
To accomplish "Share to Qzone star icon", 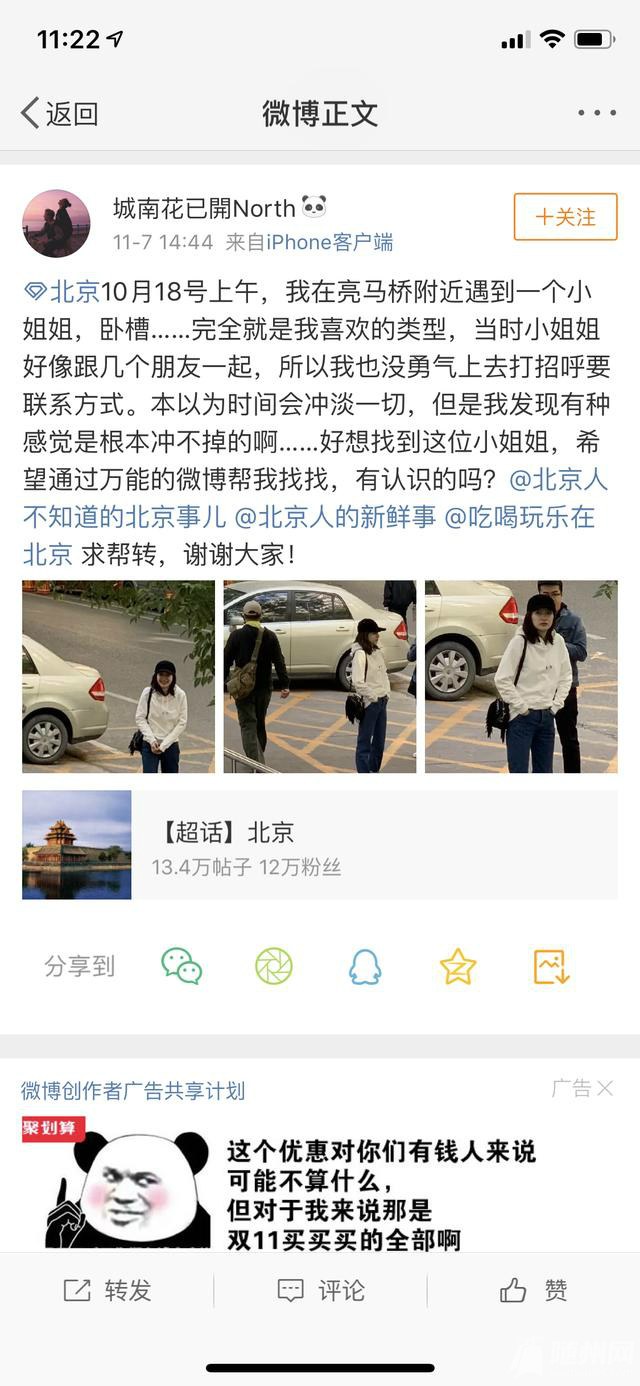I will 458,966.
